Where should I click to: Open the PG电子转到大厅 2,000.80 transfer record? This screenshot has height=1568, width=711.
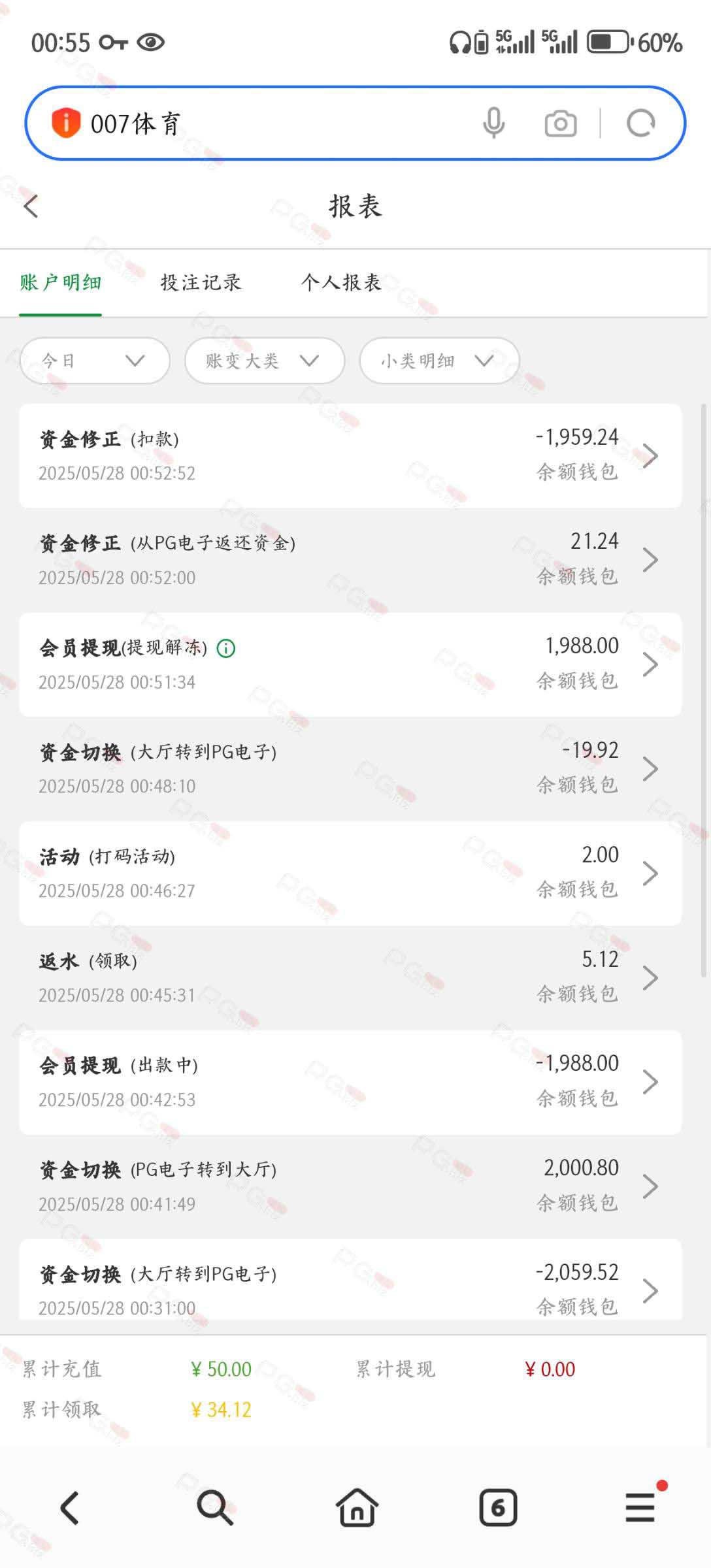point(350,1186)
